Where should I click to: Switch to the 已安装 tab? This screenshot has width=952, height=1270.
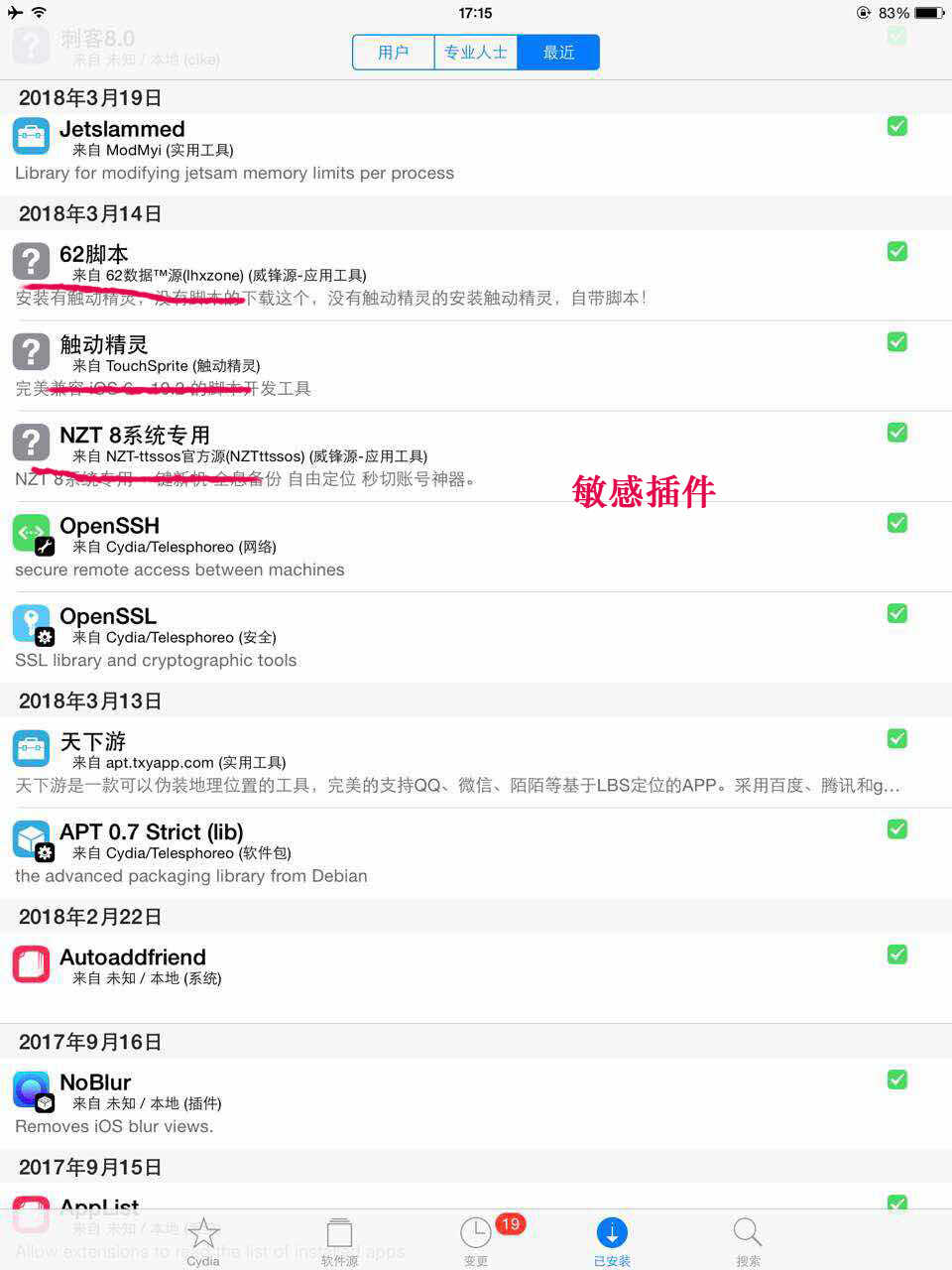coord(612,1240)
